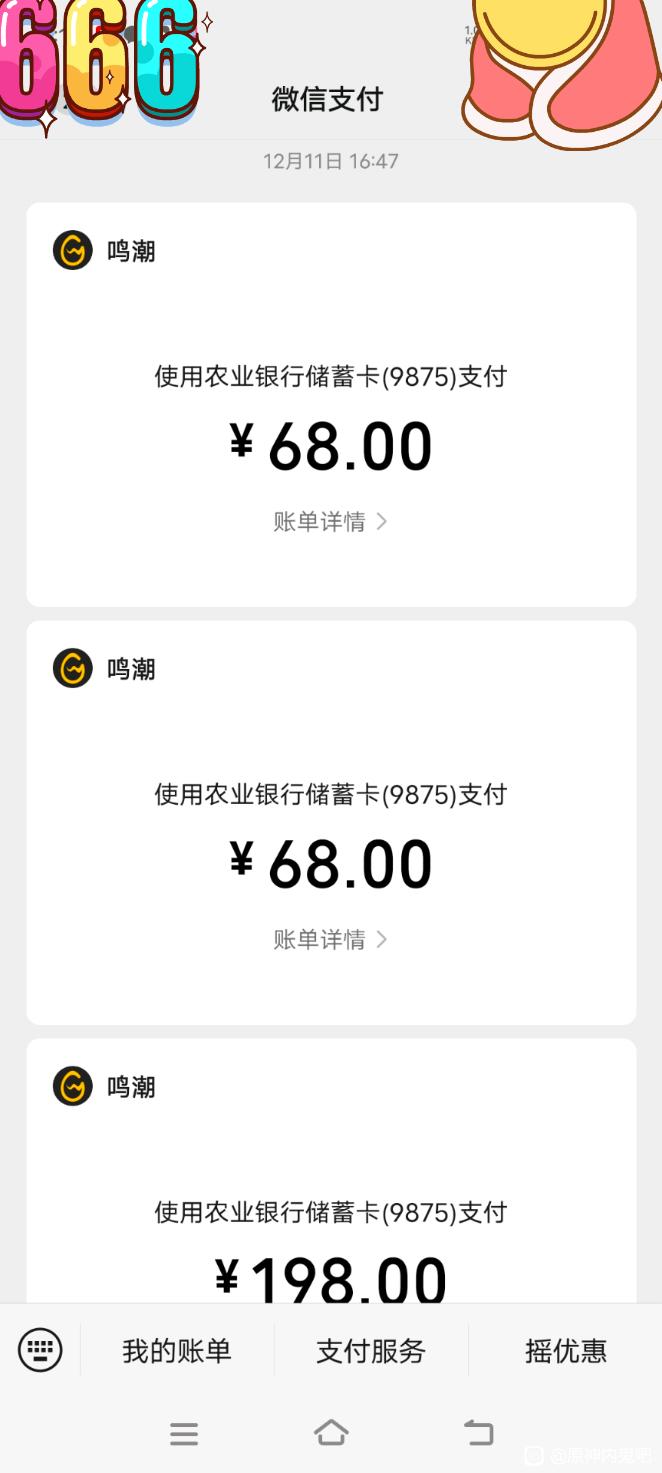View 账单详情 of the second ¥68.00 payment
Image resolution: width=662 pixels, height=1473 pixels.
pyautogui.click(x=330, y=940)
